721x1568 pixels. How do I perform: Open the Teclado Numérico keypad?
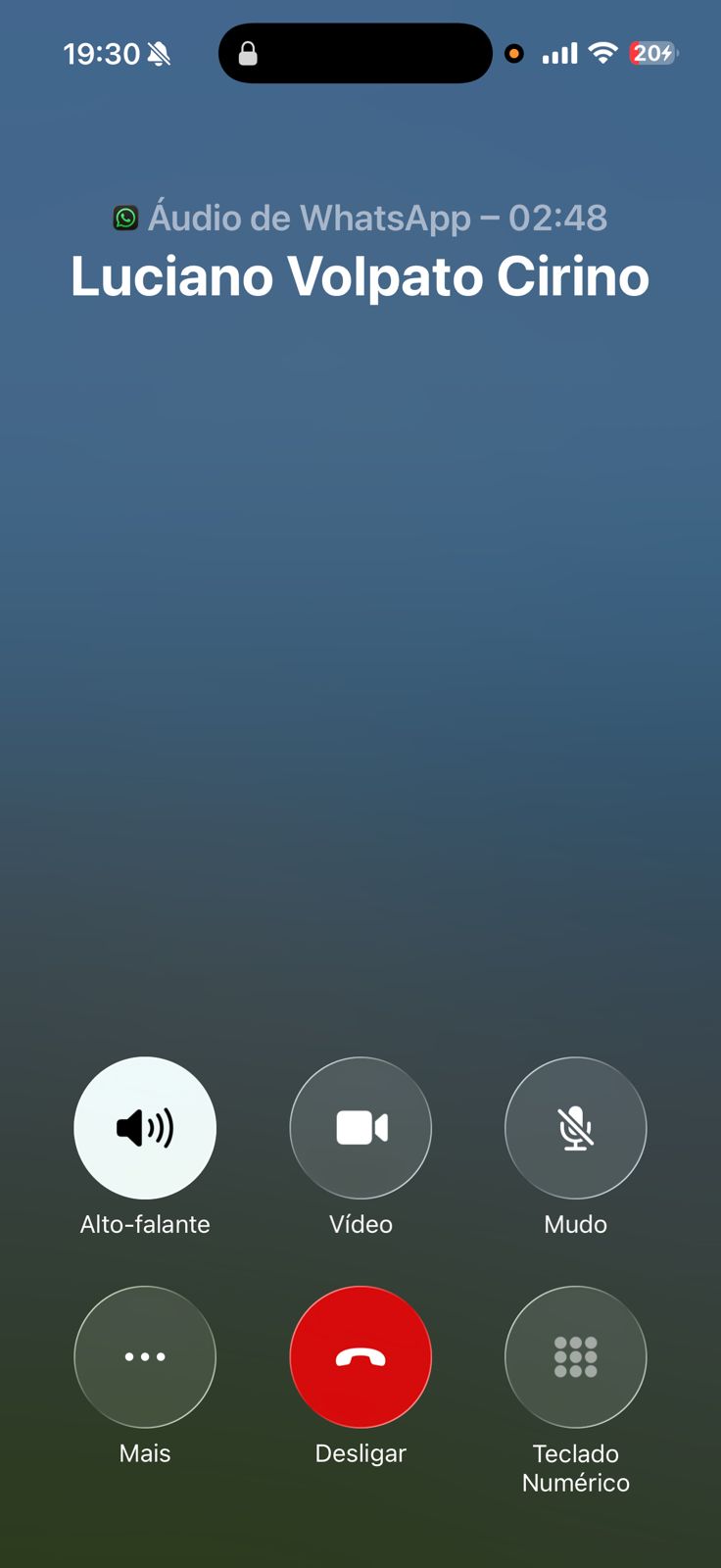click(576, 1356)
